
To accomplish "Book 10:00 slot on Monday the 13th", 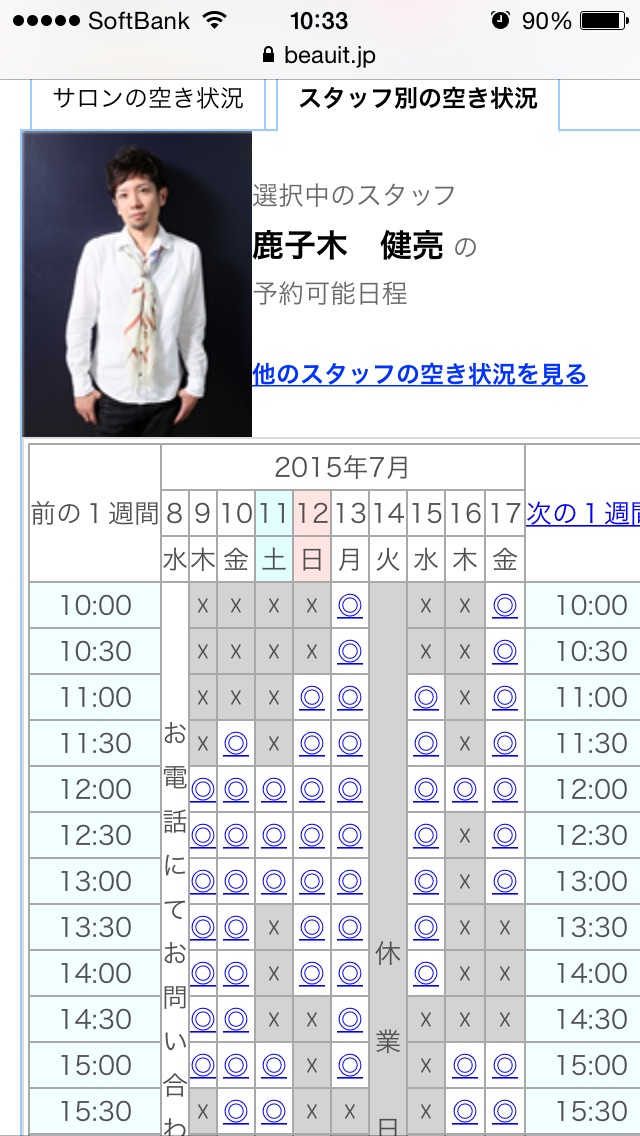I will (x=349, y=605).
